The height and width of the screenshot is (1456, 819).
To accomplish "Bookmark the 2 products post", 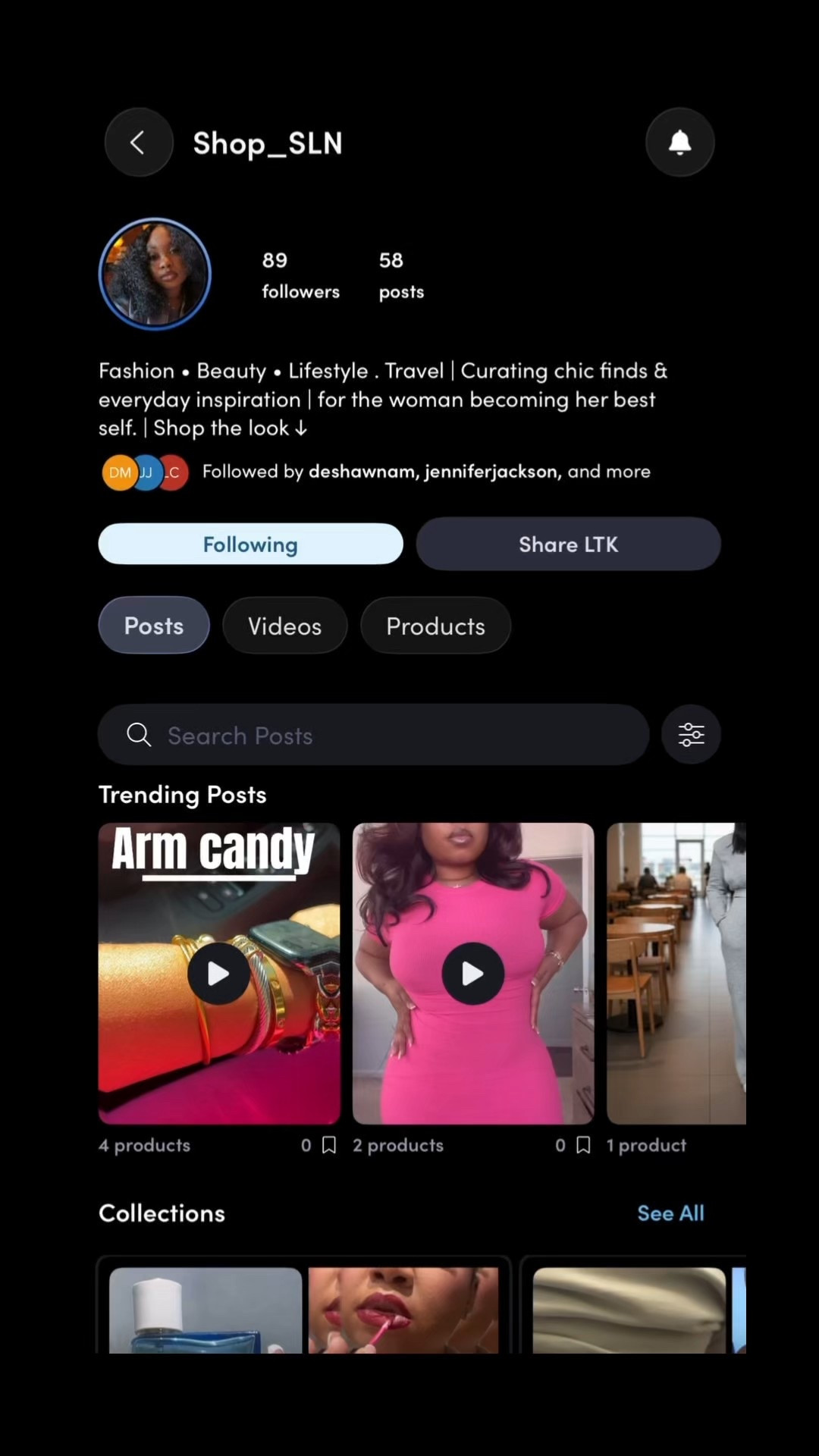I will (x=583, y=1145).
